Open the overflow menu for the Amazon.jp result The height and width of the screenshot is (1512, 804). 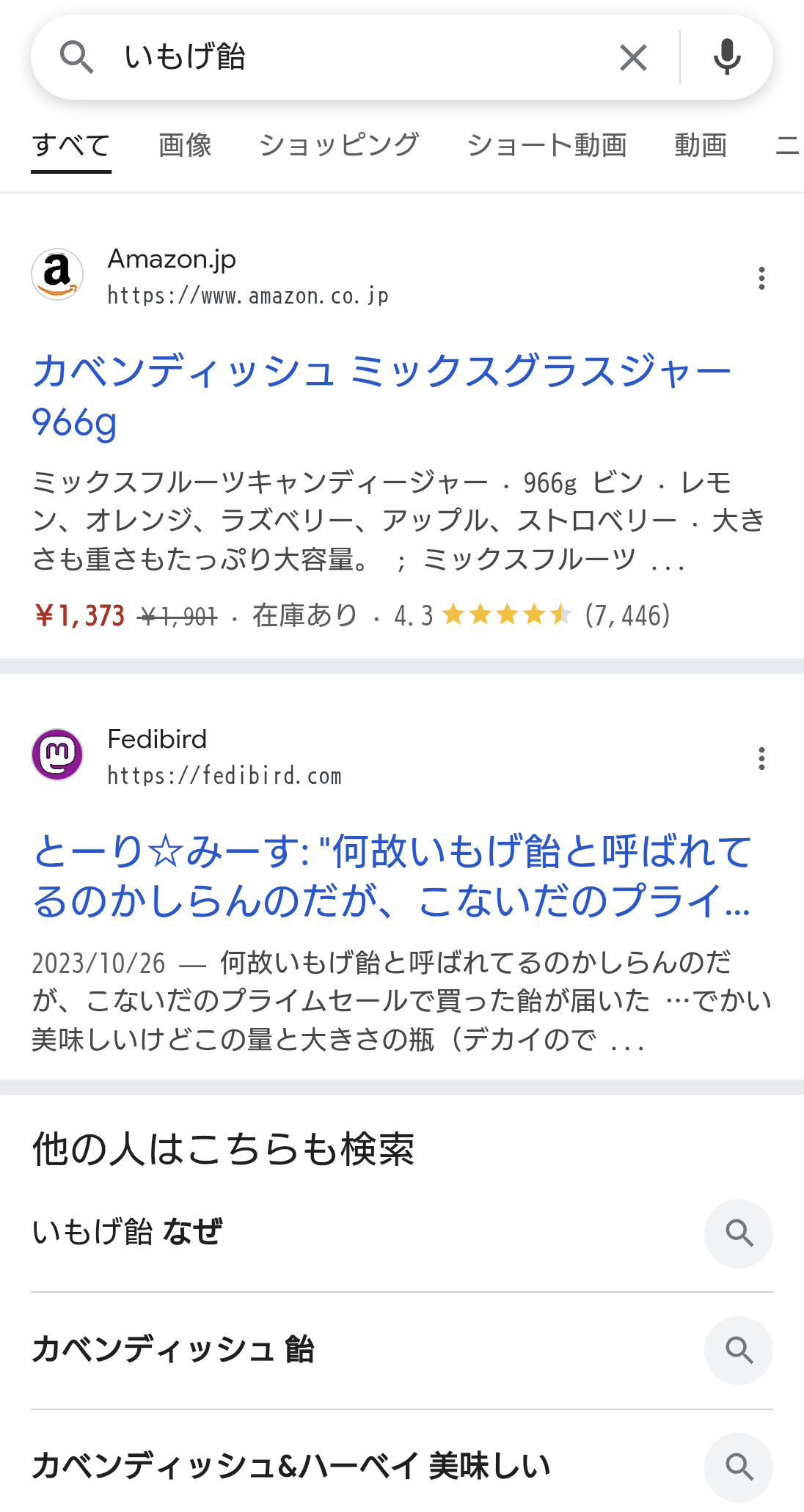(761, 278)
